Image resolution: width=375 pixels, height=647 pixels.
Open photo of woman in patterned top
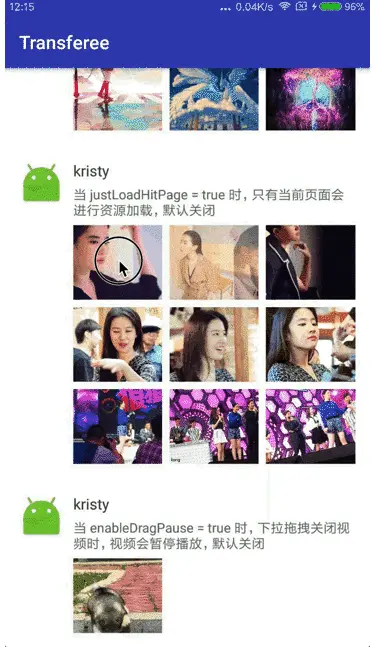[x=311, y=344]
